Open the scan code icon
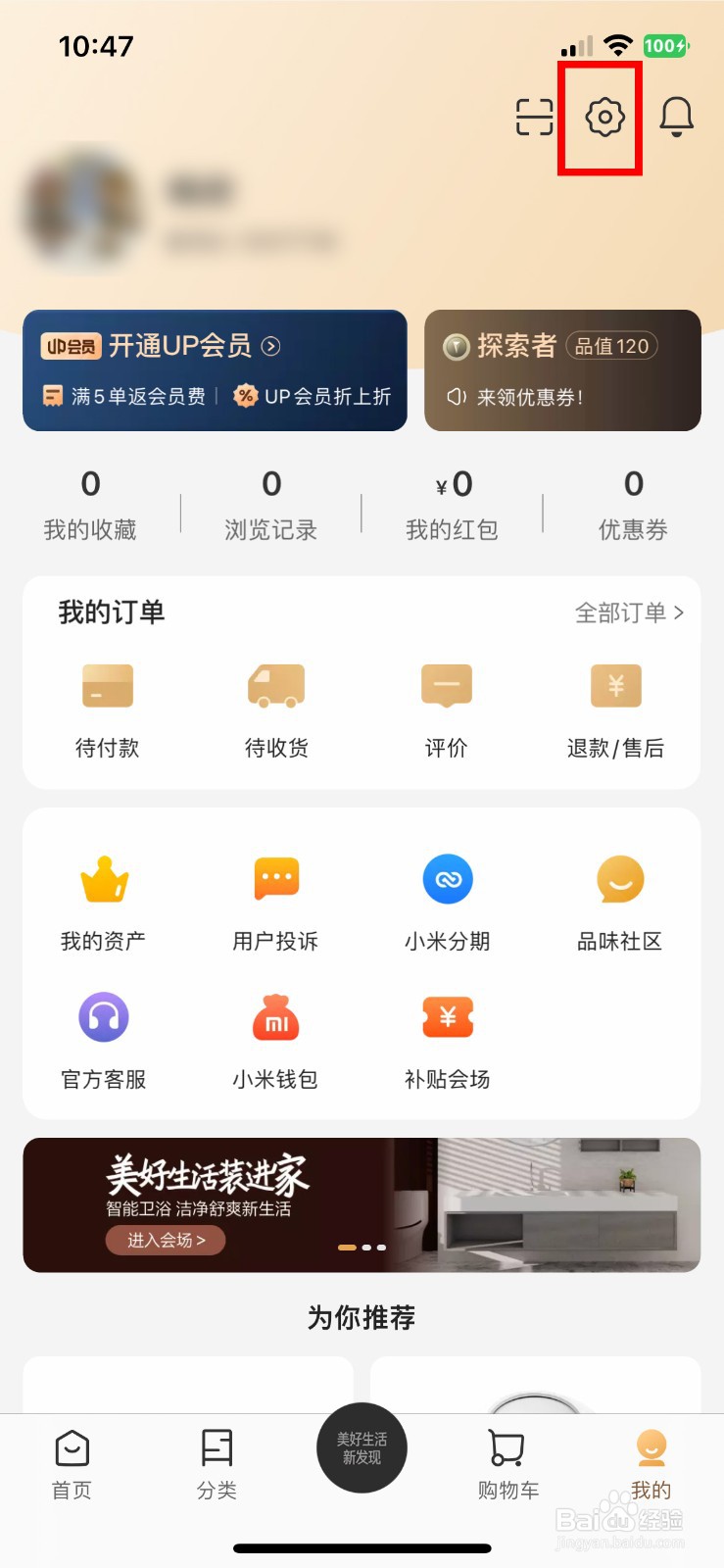724x1568 pixels. click(x=534, y=117)
